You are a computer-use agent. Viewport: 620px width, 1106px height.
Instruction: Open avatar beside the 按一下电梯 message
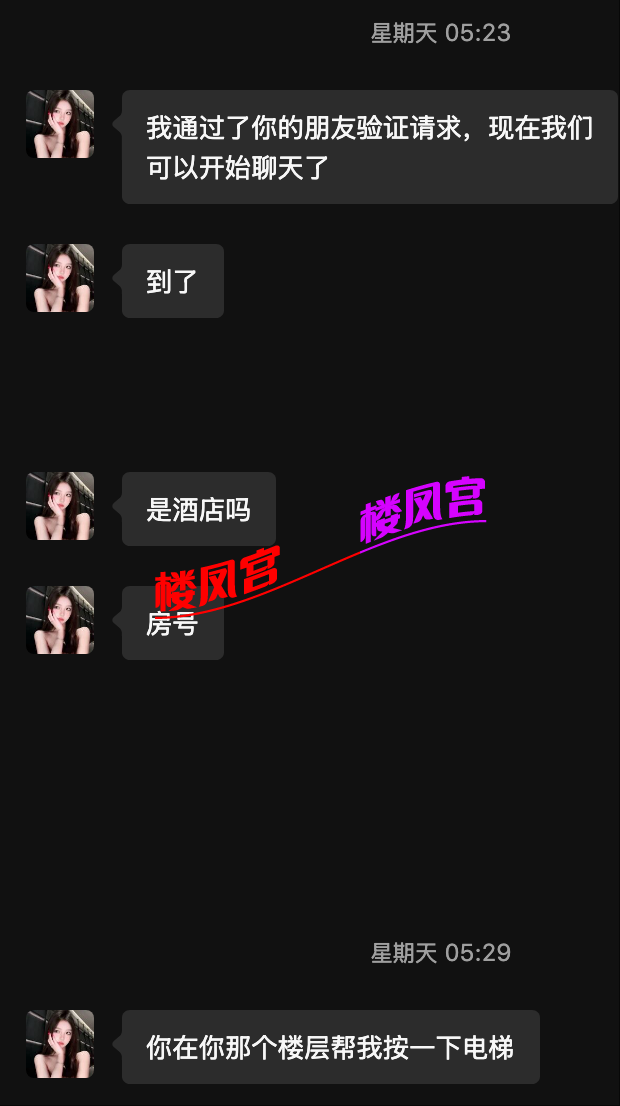click(60, 1044)
